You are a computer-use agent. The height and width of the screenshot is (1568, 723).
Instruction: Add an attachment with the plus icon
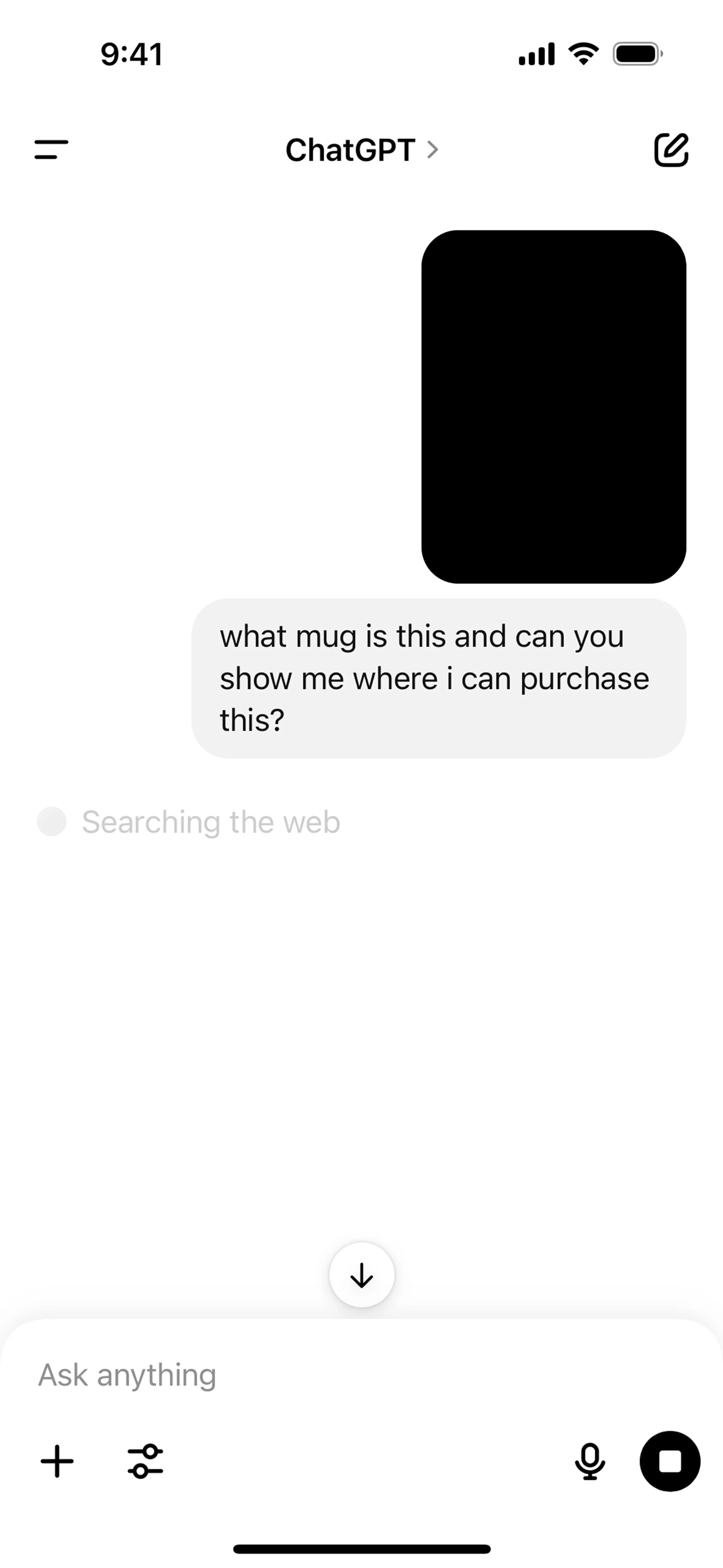(57, 1461)
